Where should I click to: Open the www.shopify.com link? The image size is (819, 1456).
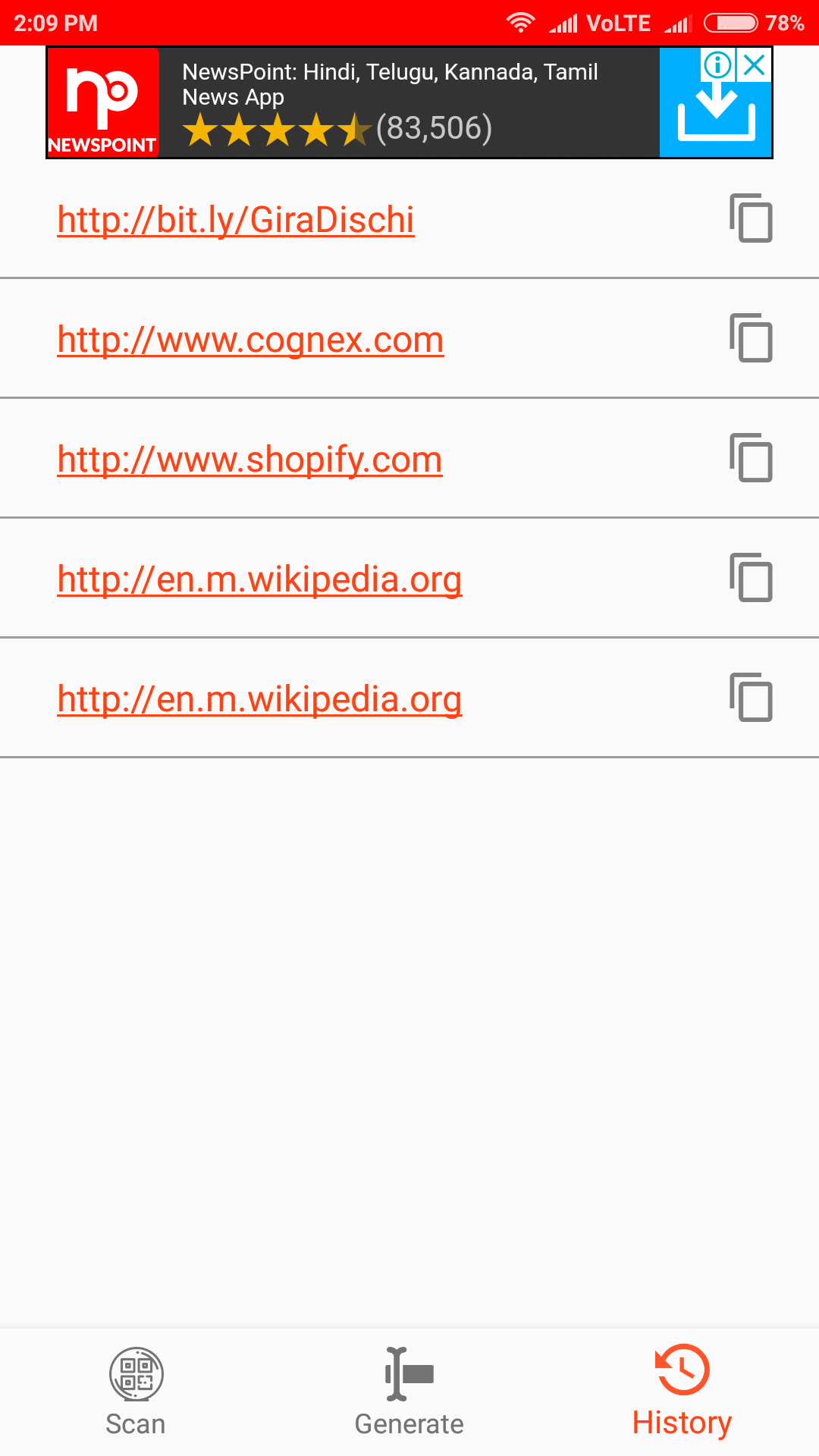249,460
